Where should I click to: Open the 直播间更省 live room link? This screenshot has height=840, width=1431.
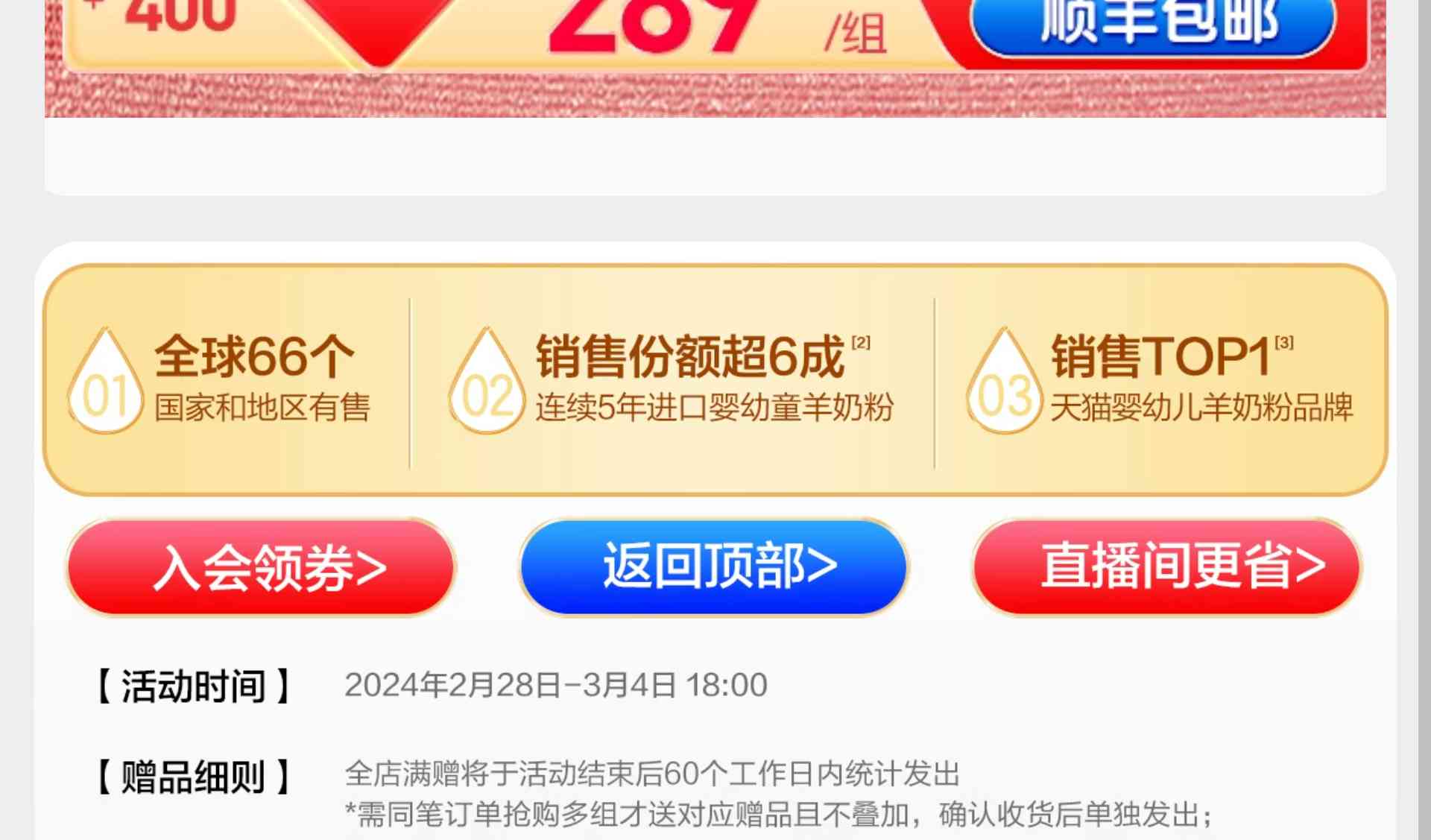click(1166, 566)
